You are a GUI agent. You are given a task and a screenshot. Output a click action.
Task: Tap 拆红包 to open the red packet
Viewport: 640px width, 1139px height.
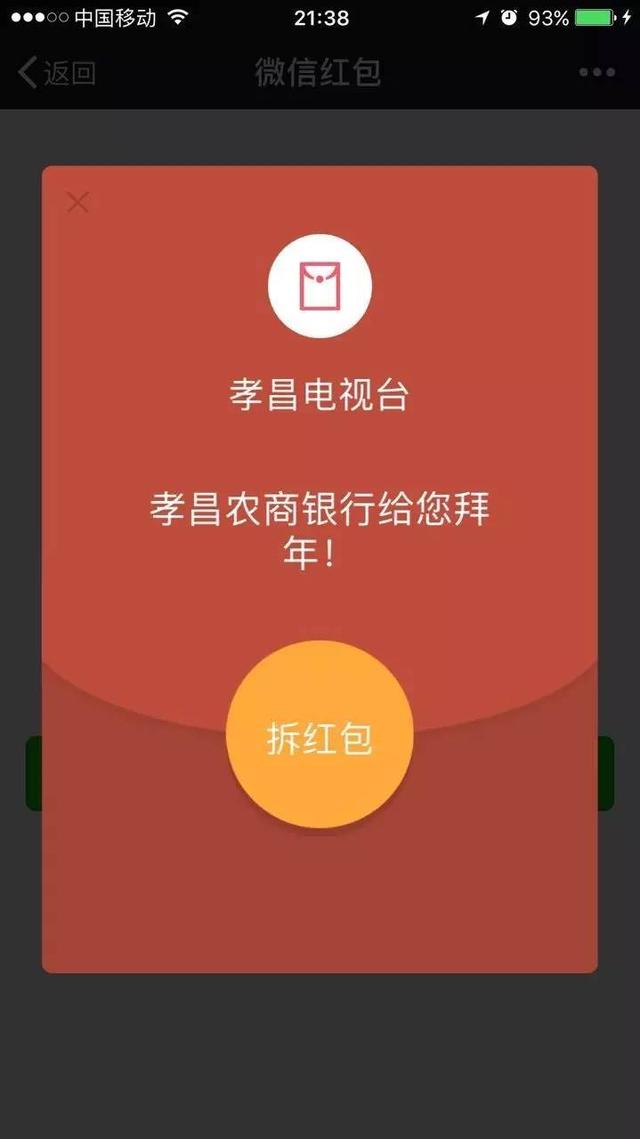319,734
